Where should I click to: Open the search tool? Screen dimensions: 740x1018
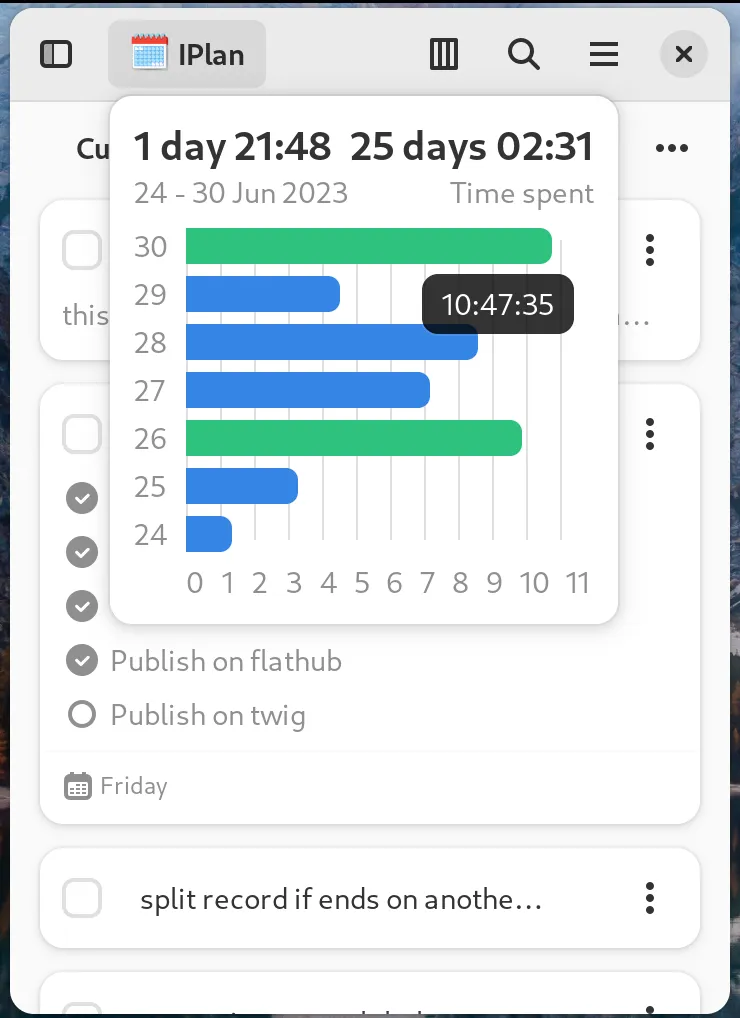524,54
